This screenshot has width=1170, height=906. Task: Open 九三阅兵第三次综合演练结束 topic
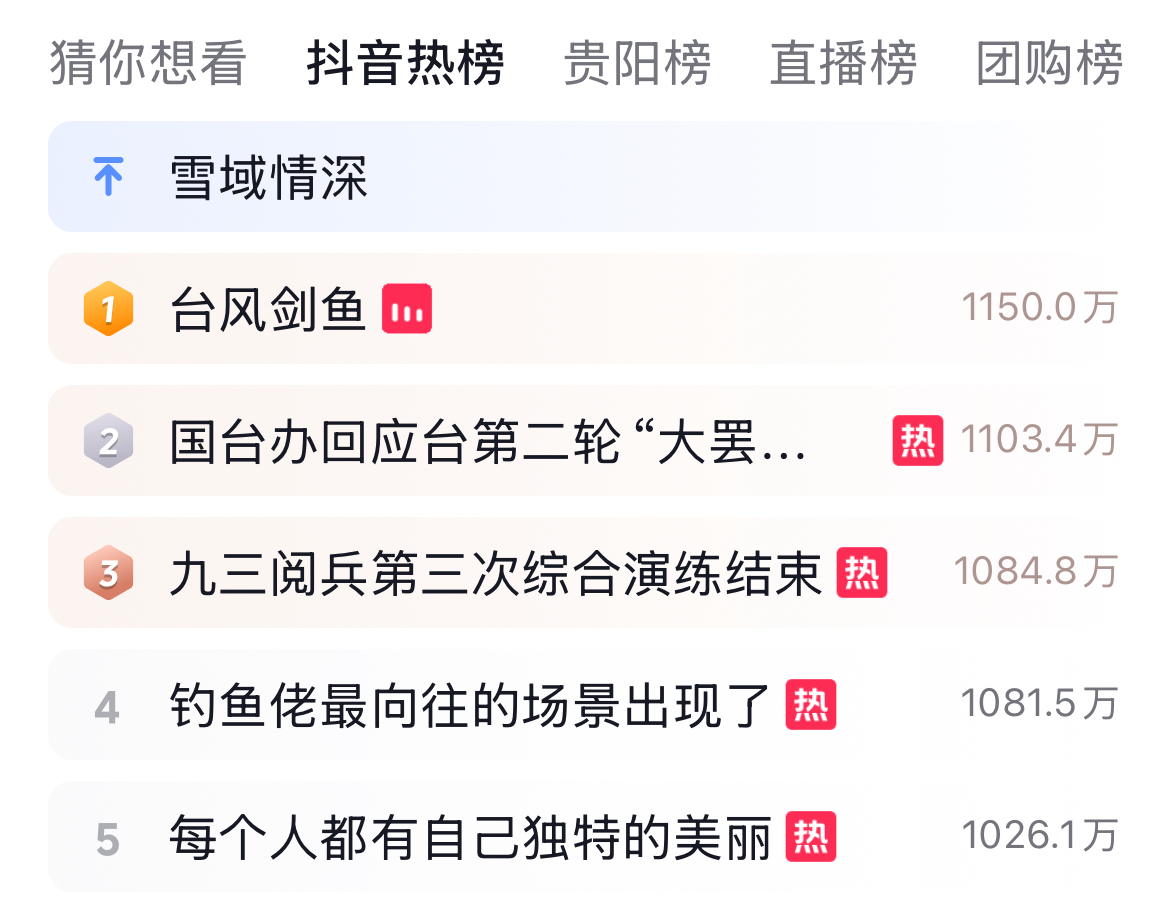coord(495,573)
